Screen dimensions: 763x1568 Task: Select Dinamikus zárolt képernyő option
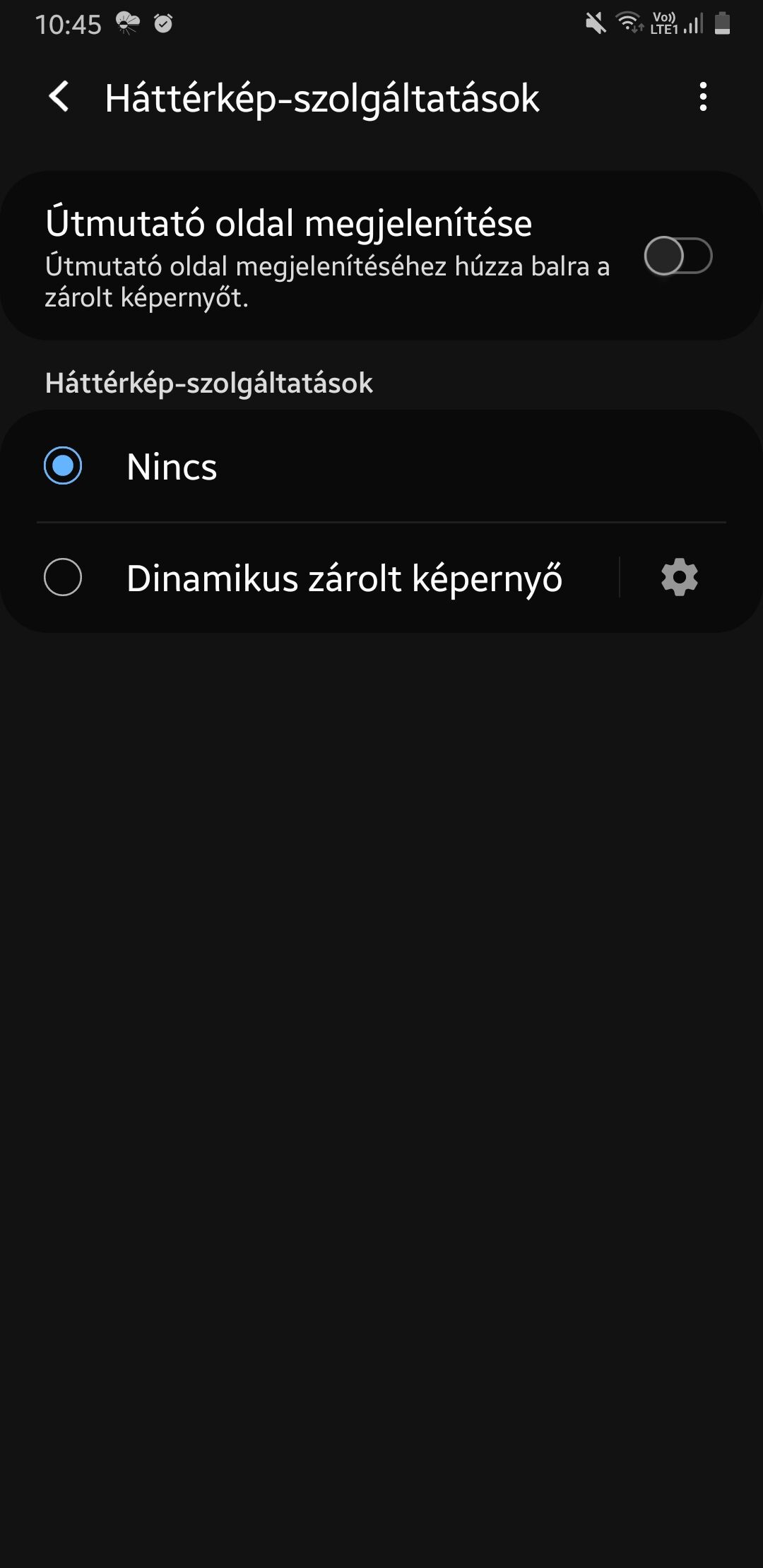(63, 578)
